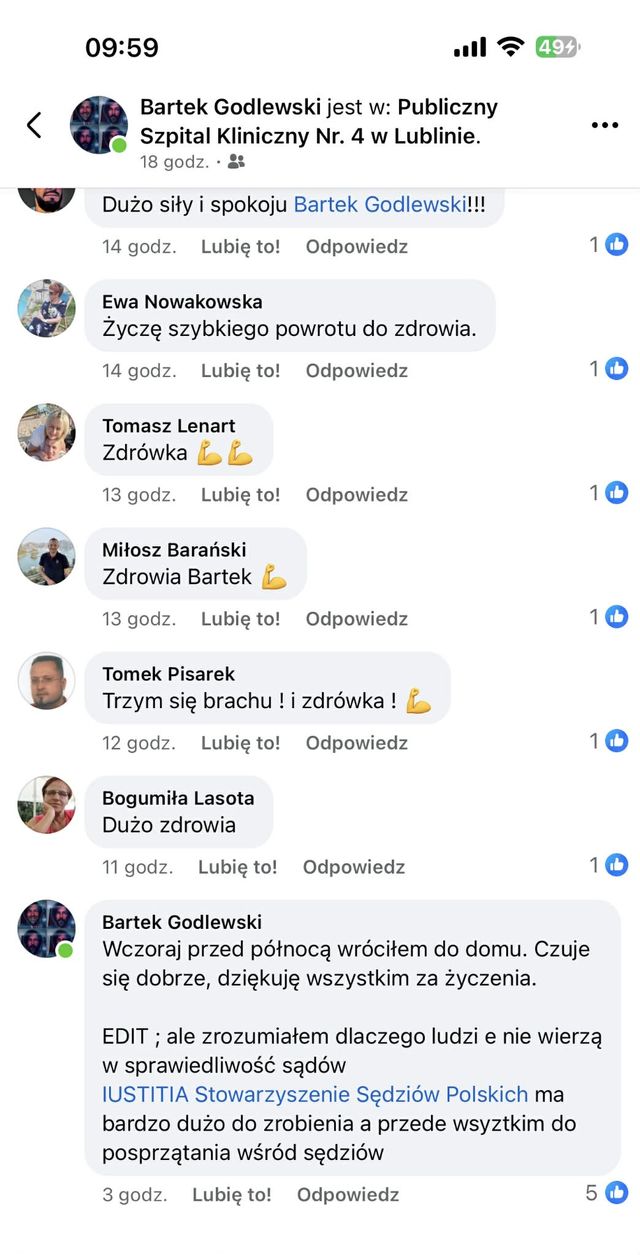Like Bogumiła Lasota's comment
The width and height of the screenshot is (640, 1255).
click(237, 866)
